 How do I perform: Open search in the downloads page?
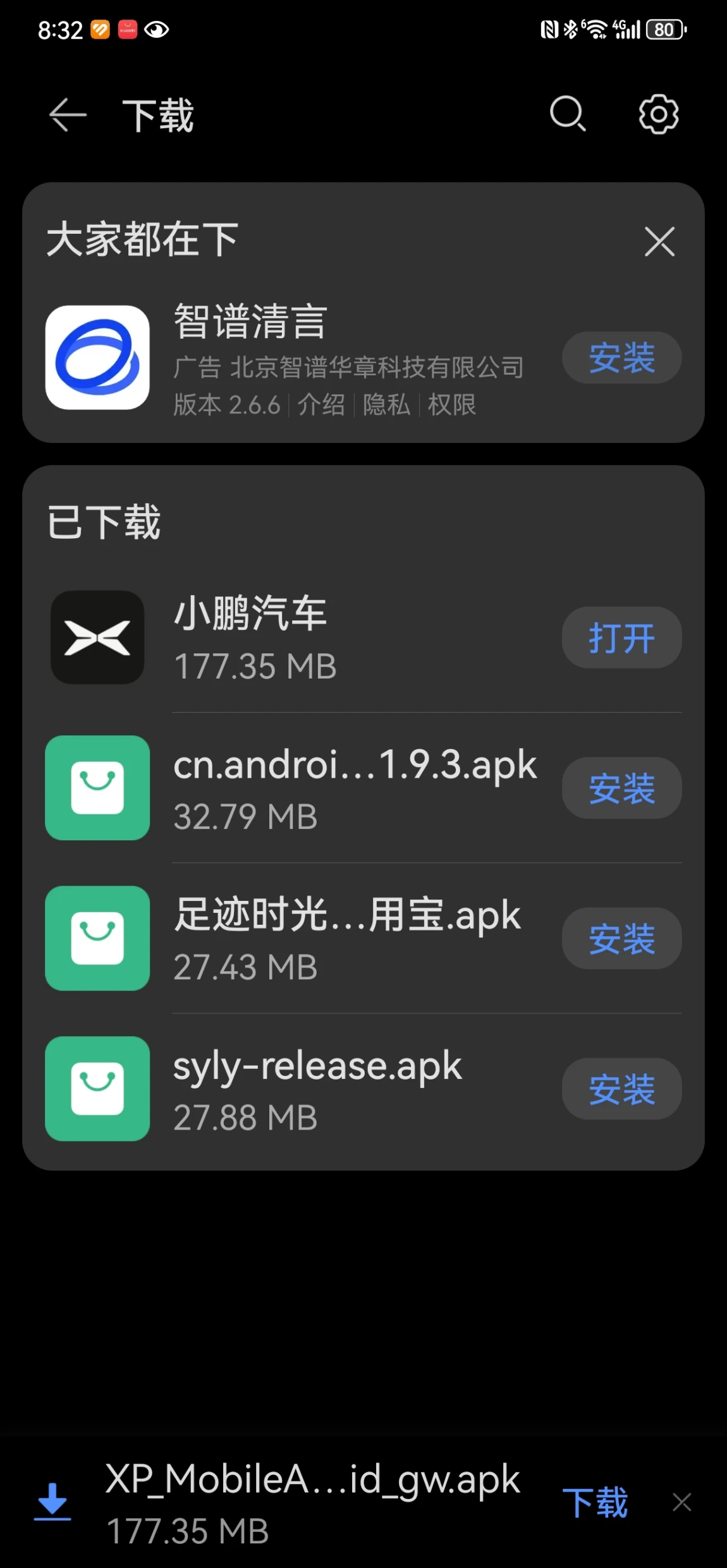(x=567, y=114)
